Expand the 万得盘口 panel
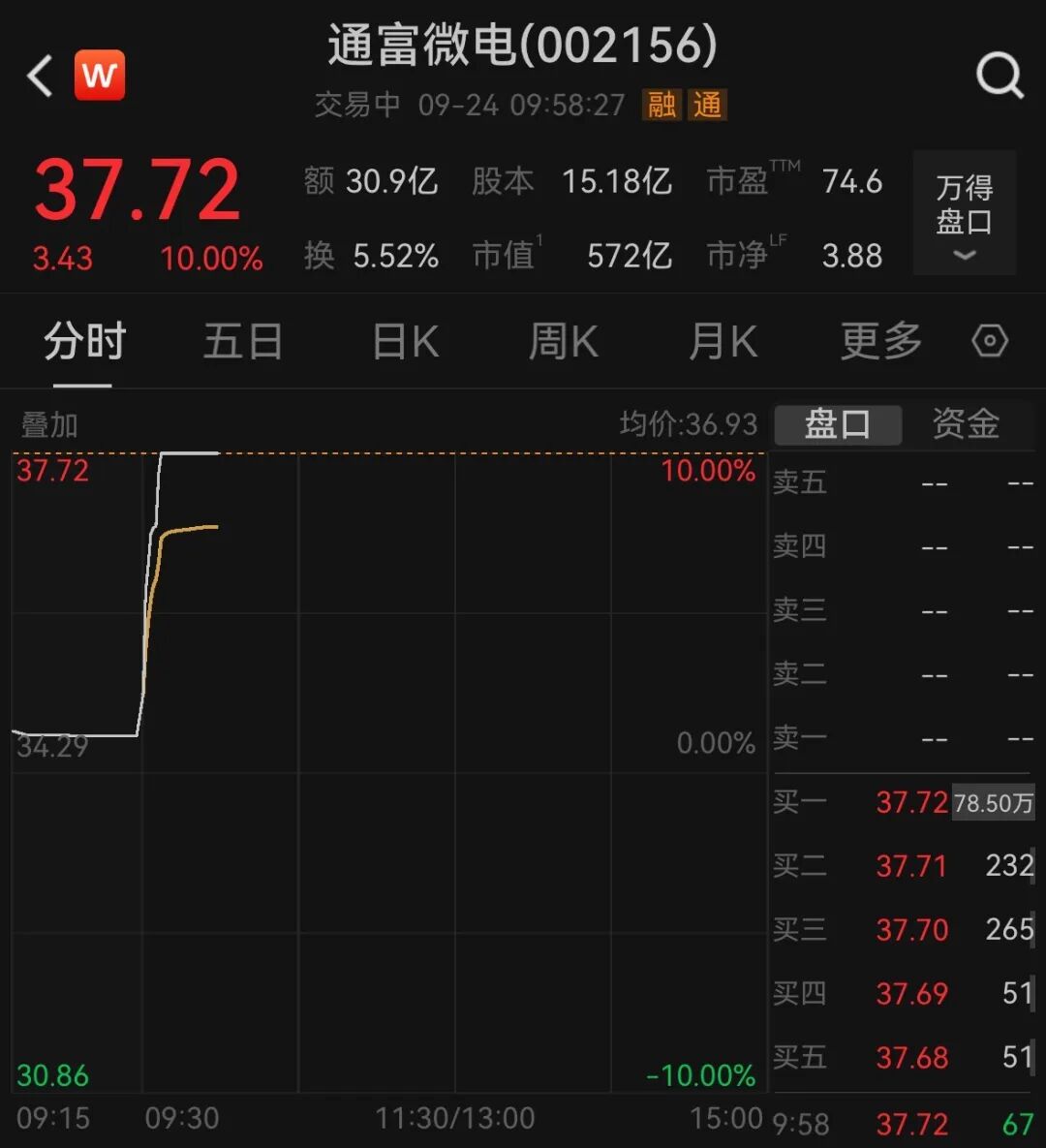 pos(964,213)
